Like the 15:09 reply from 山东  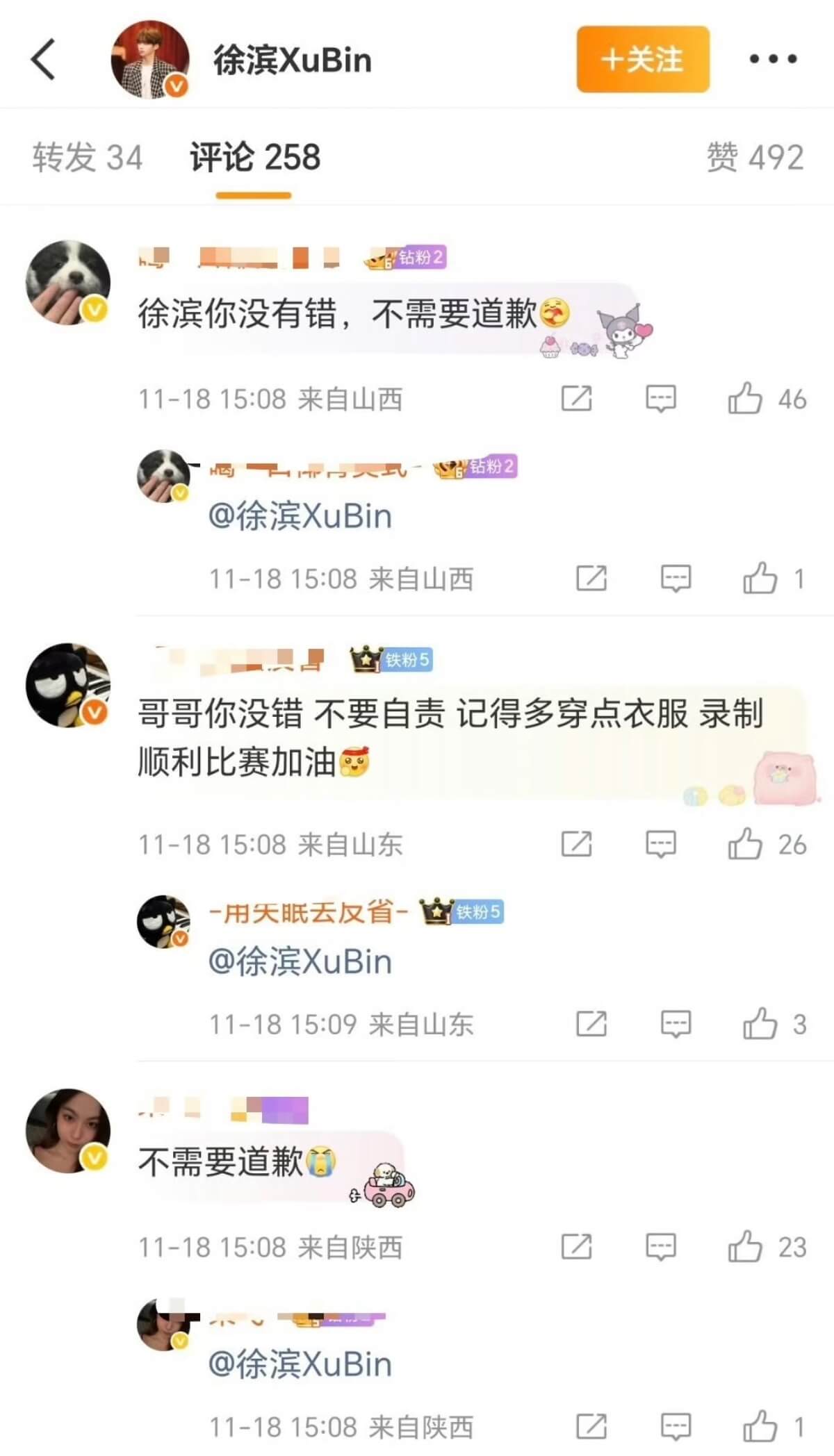pyautogui.click(x=760, y=1024)
